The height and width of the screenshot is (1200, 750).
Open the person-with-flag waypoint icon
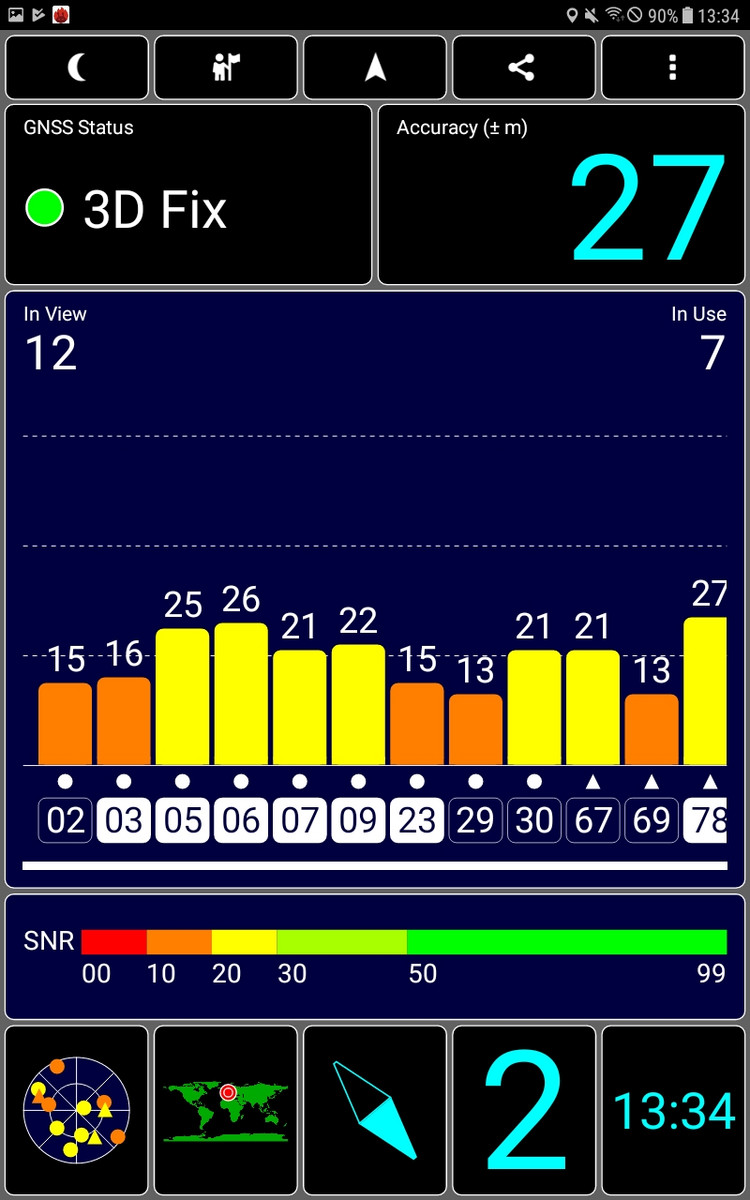[x=226, y=67]
